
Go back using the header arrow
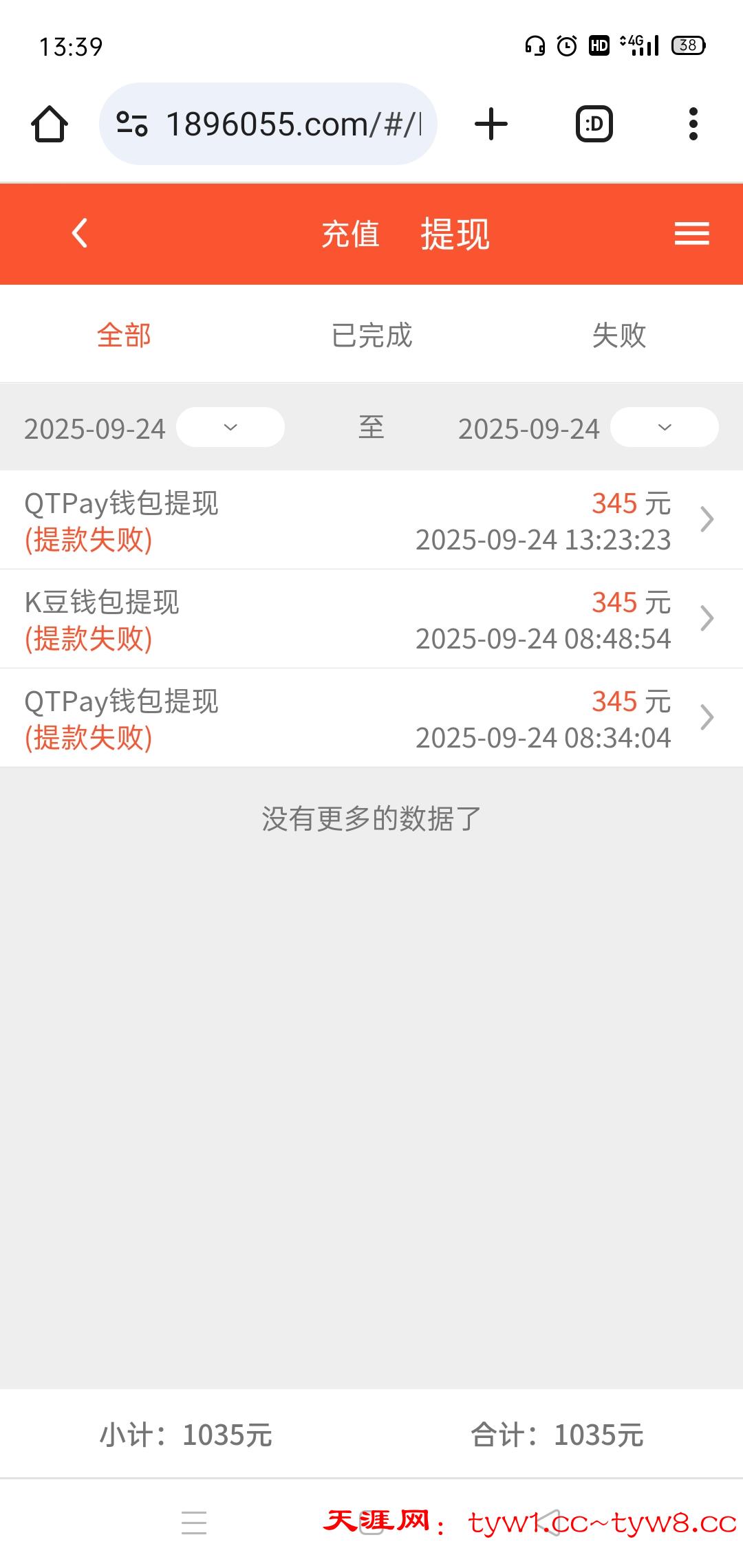[x=80, y=233]
